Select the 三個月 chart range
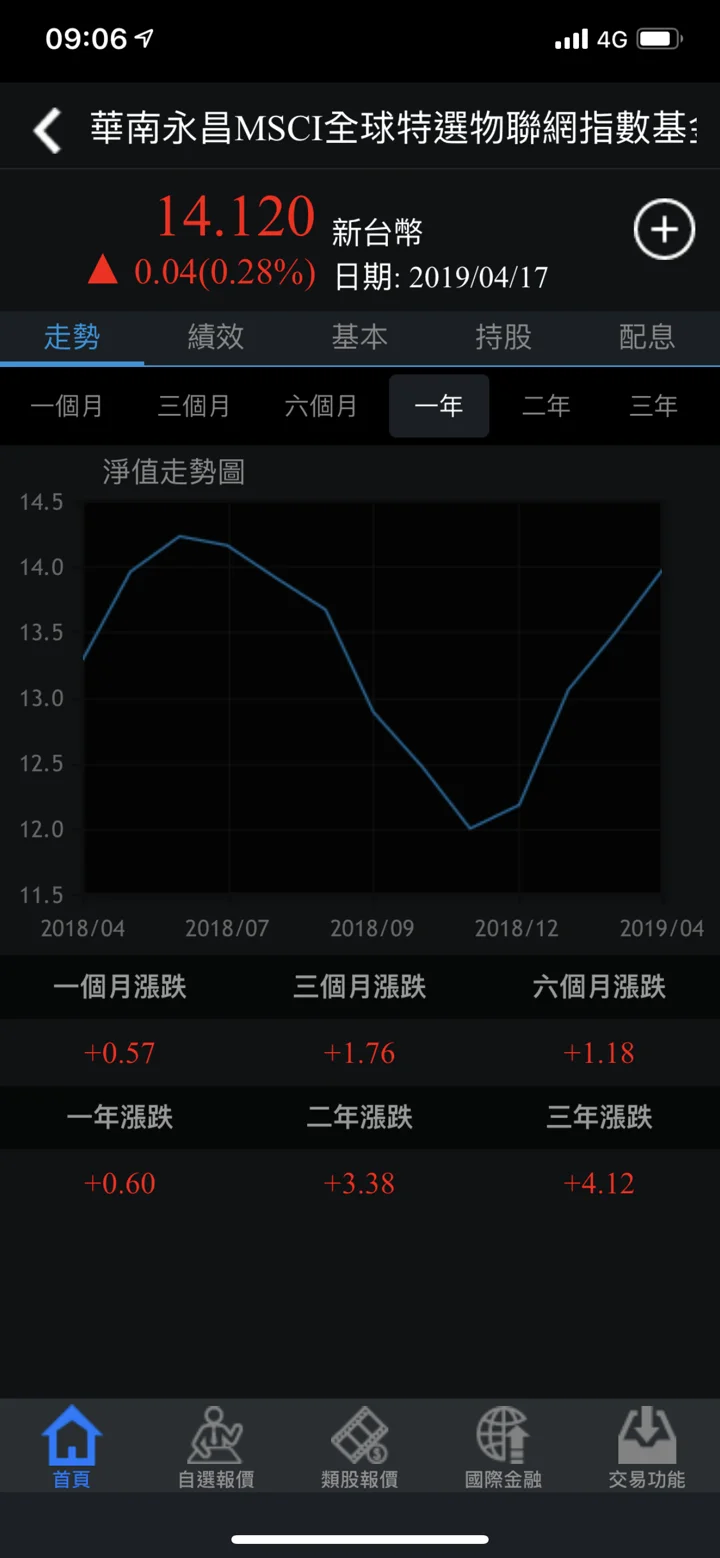 [x=194, y=406]
